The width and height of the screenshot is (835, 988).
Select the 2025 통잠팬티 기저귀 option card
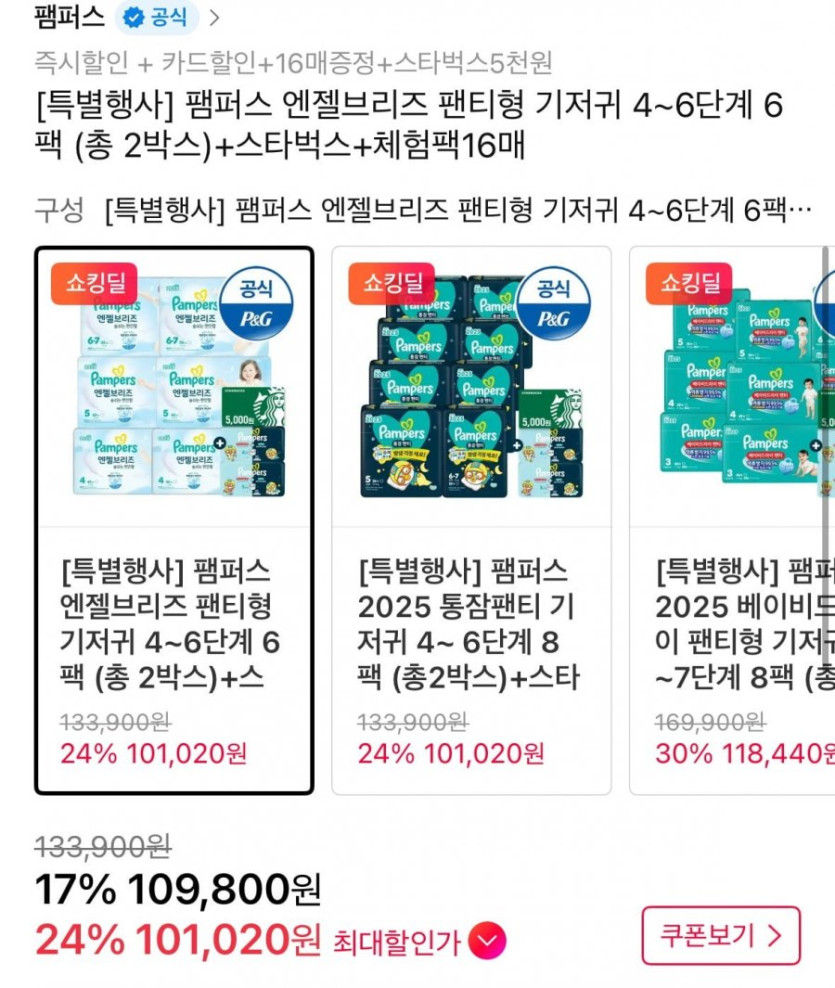(471, 520)
